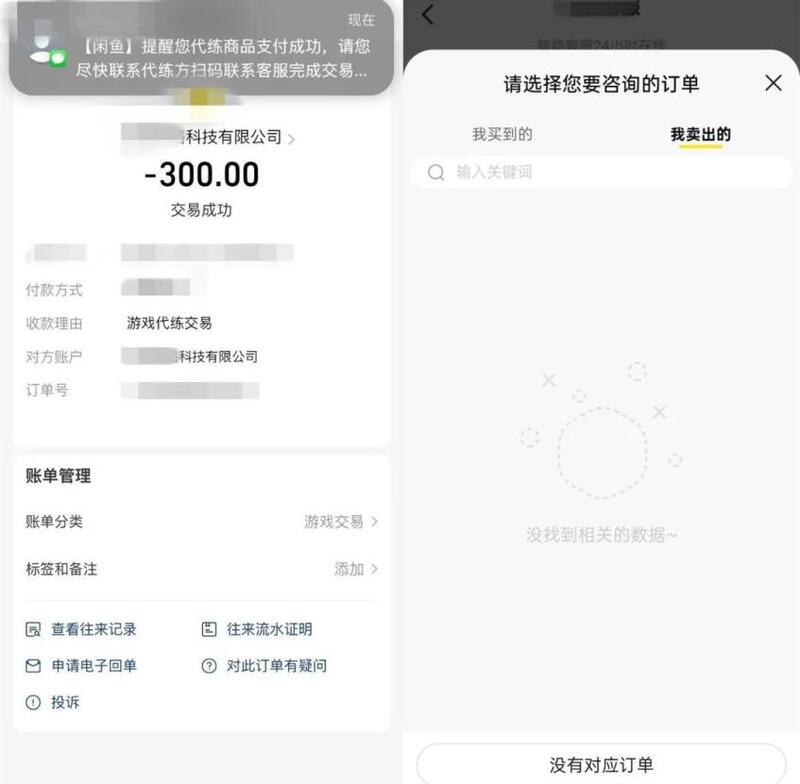Open the merchant 科技有限公司 details

coord(210,138)
